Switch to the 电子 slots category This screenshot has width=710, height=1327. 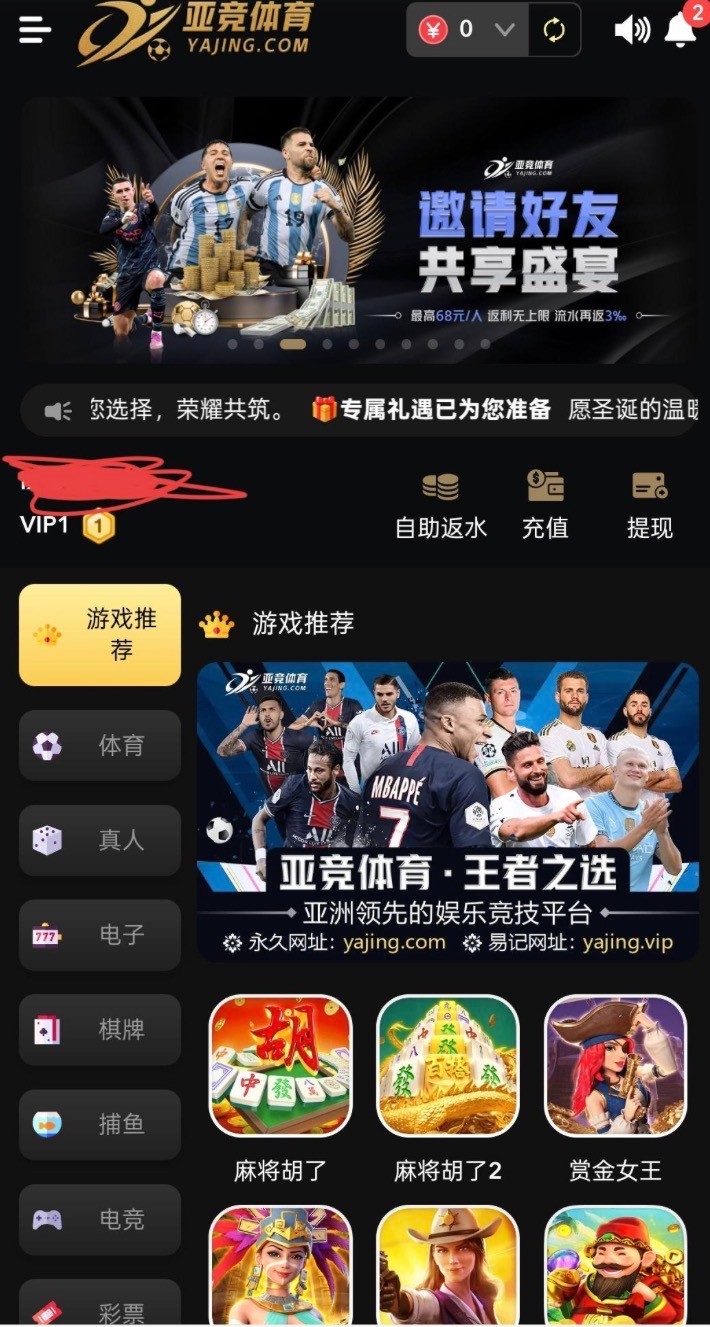(100, 935)
